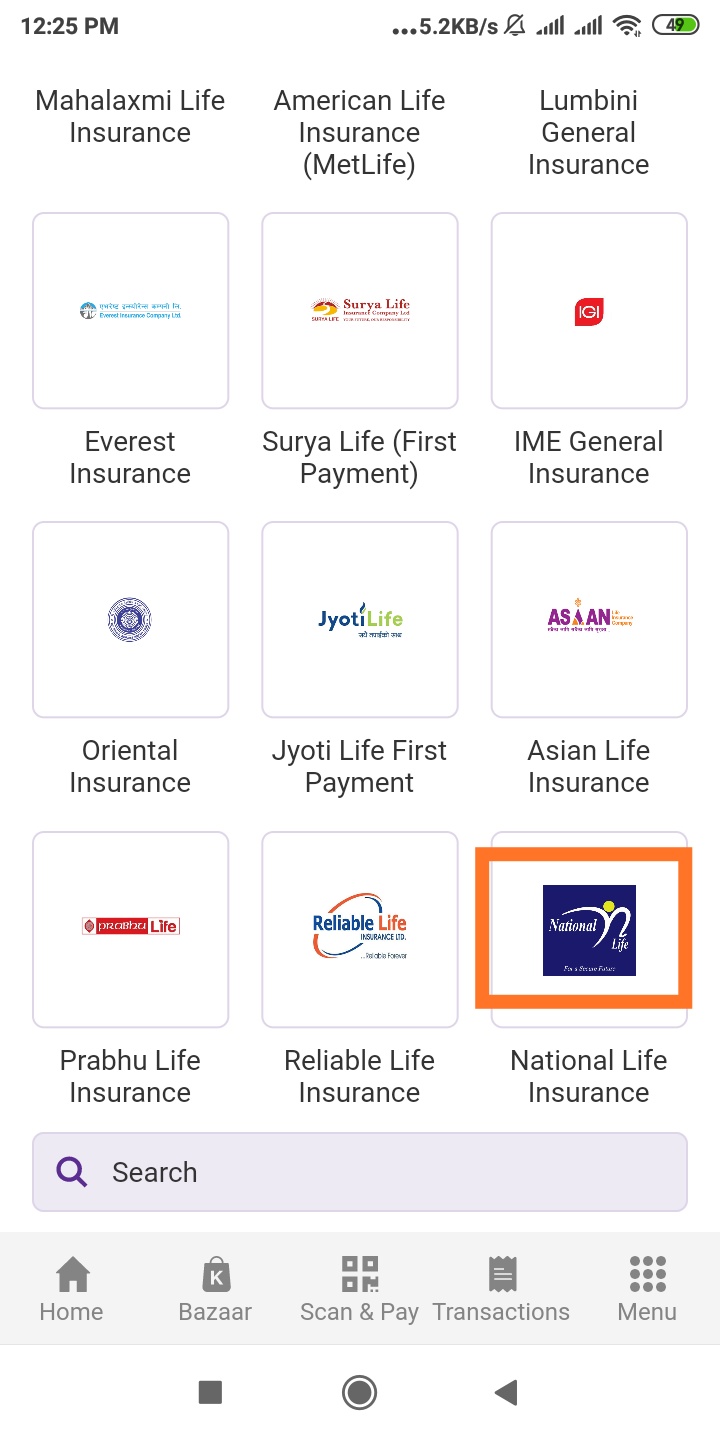Select American Life Insurance (MetLife)
Viewport: 720px width, 1440px height.
[359, 132]
